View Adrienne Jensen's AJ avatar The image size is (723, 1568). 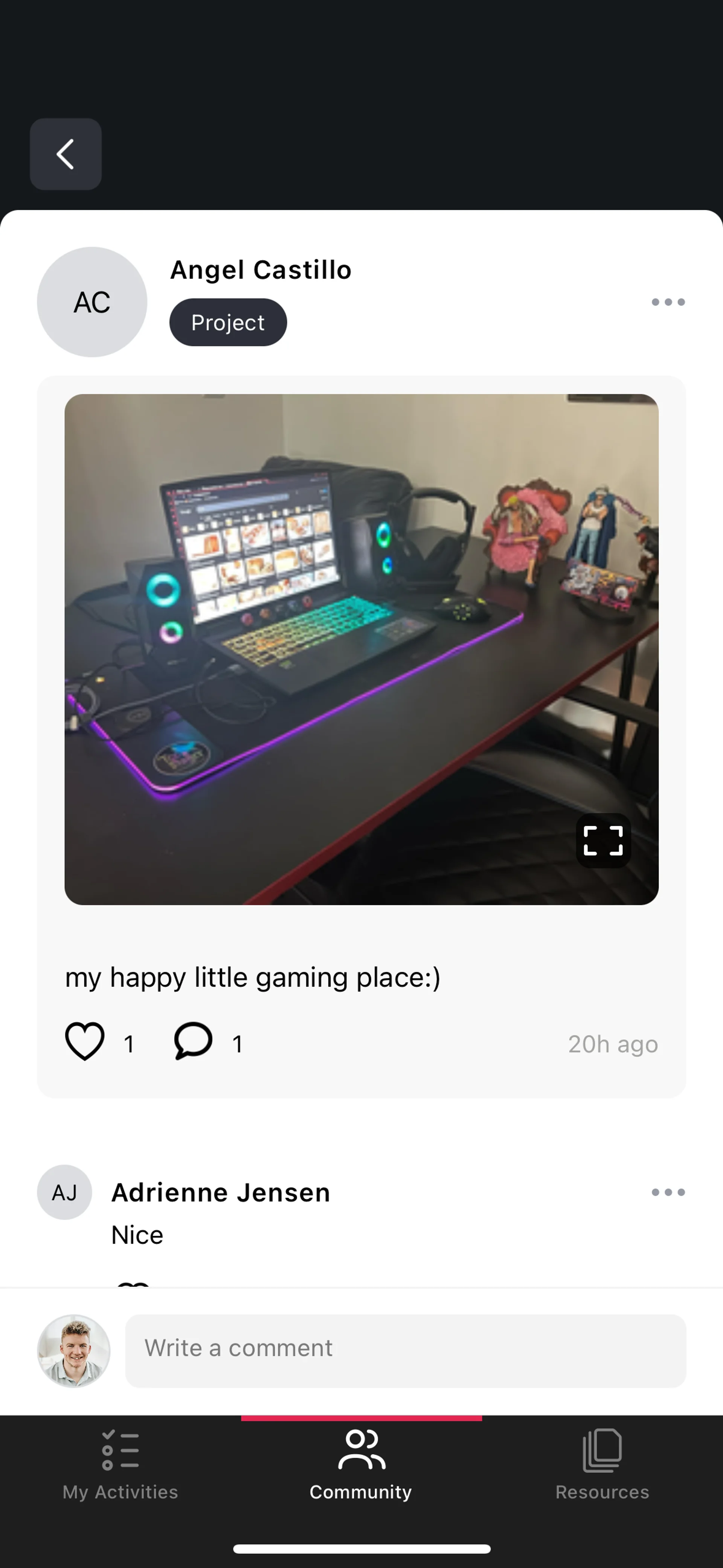point(64,1192)
